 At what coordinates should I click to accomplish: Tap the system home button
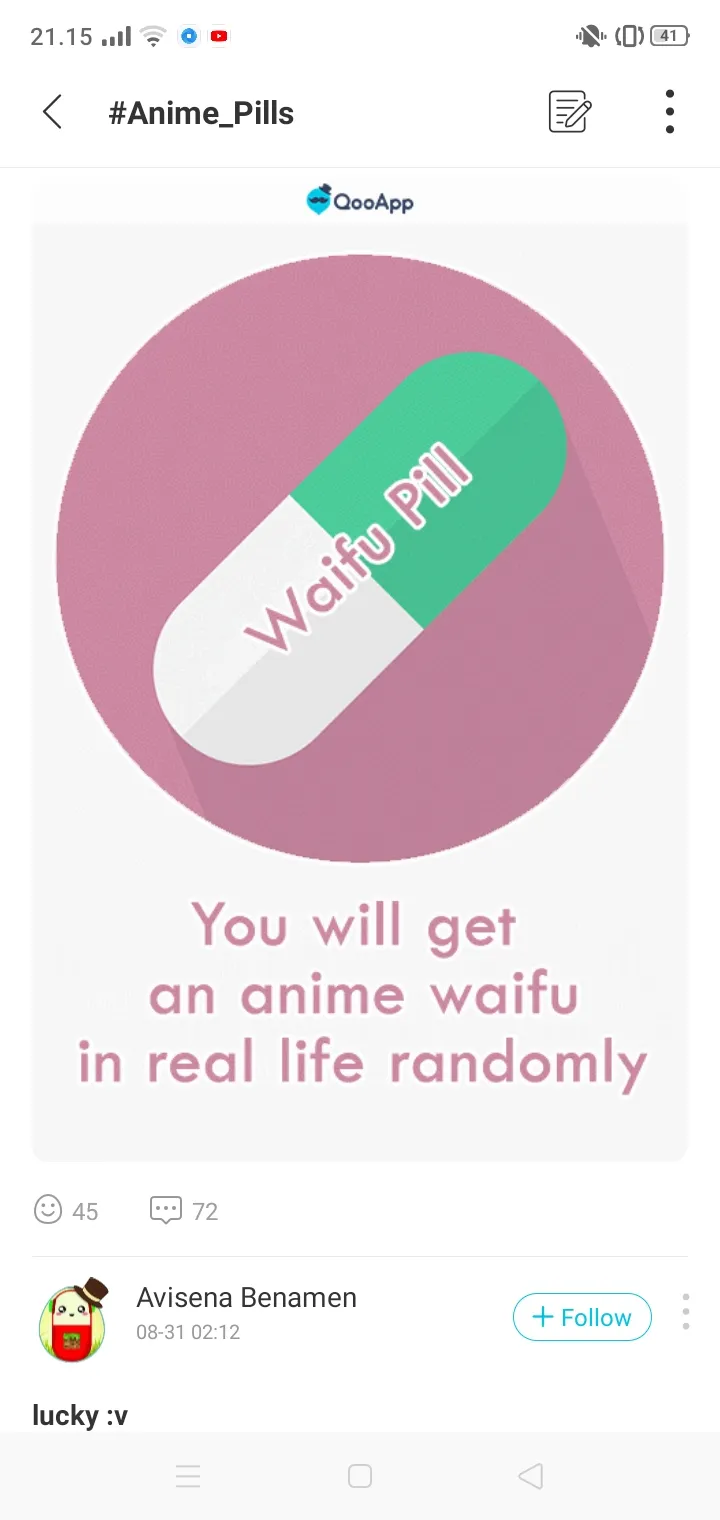(x=360, y=1476)
